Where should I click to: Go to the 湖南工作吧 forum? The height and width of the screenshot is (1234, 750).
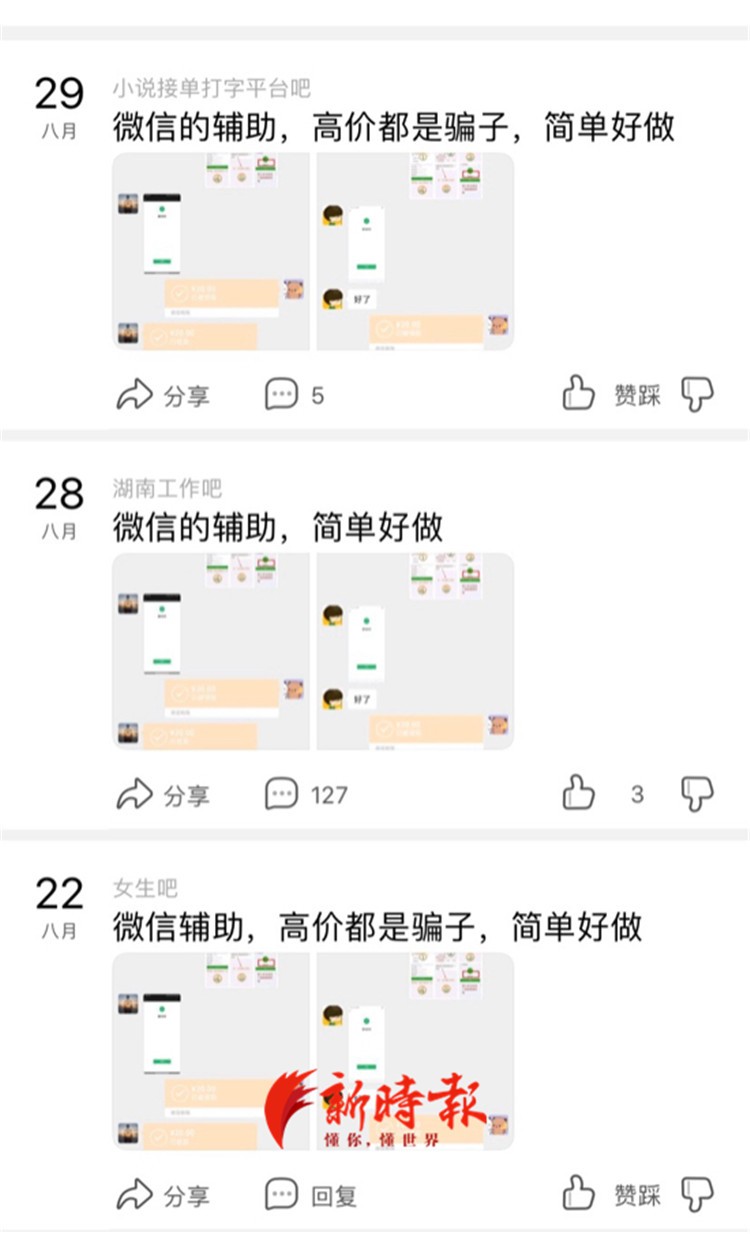click(167, 489)
